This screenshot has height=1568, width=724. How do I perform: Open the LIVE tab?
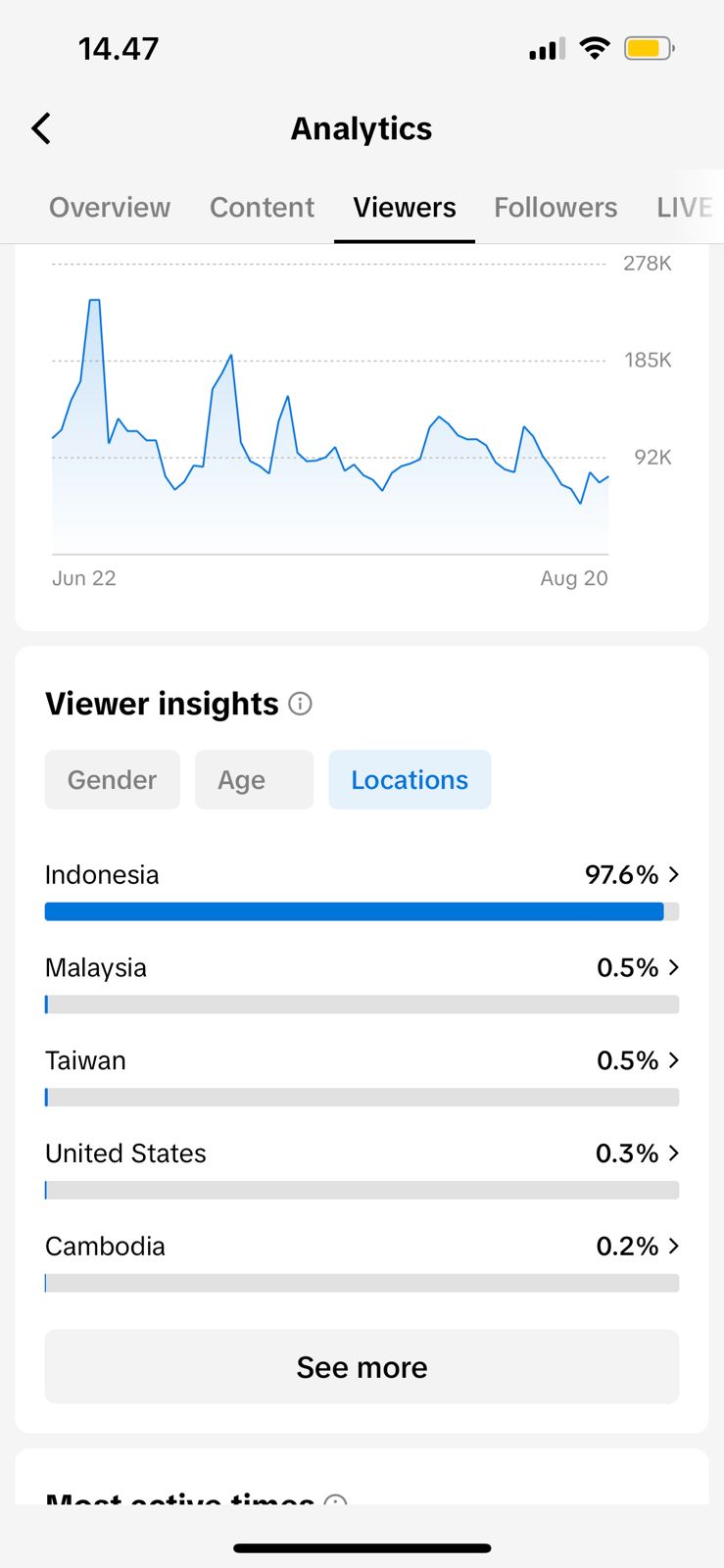(x=684, y=208)
